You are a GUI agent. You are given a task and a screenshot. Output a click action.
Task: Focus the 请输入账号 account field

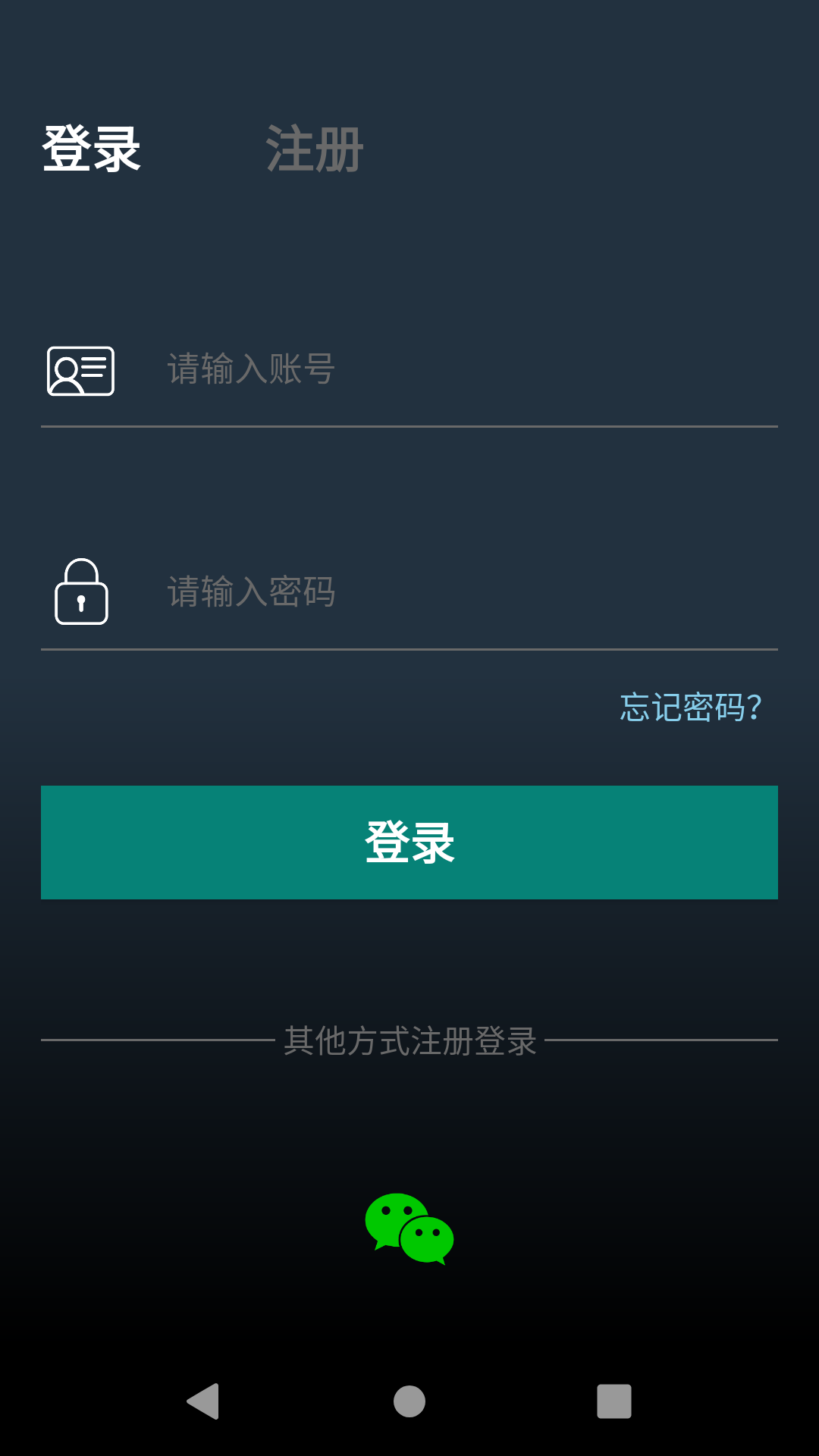pos(455,370)
